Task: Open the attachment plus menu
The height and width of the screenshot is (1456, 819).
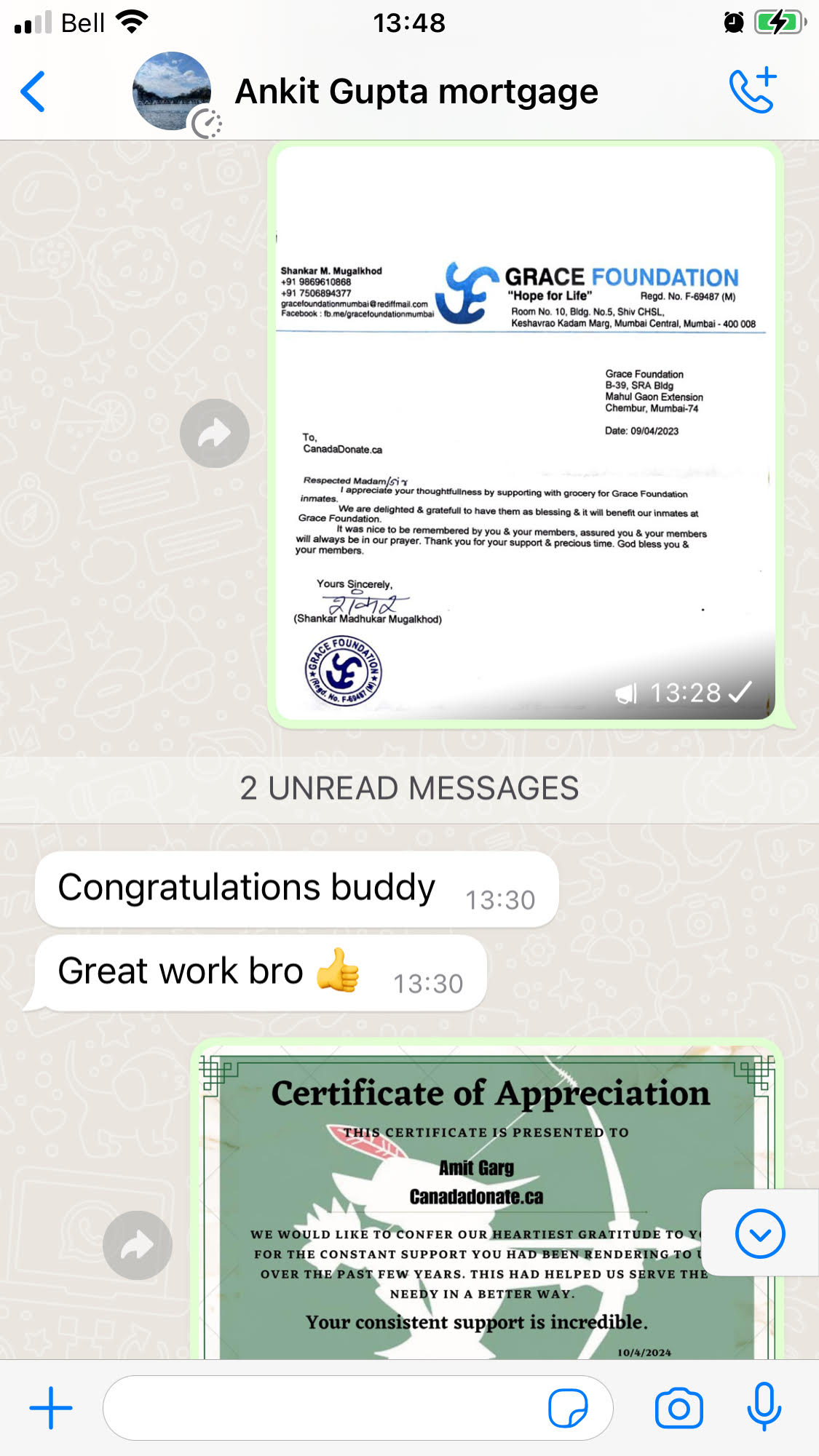Action: 51,1408
